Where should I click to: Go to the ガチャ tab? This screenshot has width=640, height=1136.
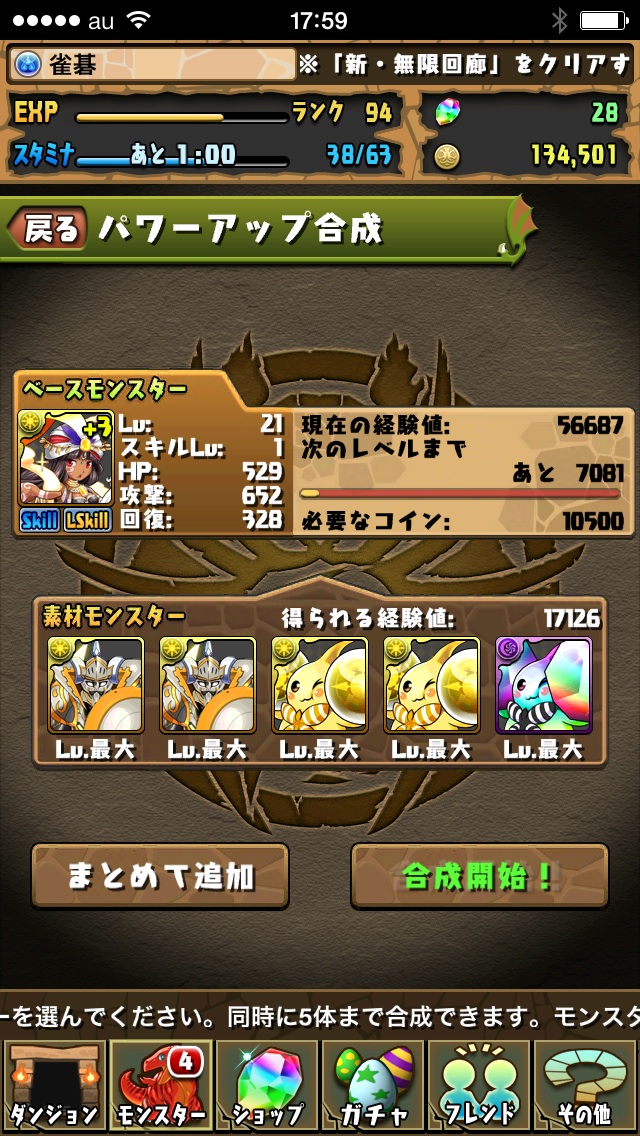point(373,1085)
